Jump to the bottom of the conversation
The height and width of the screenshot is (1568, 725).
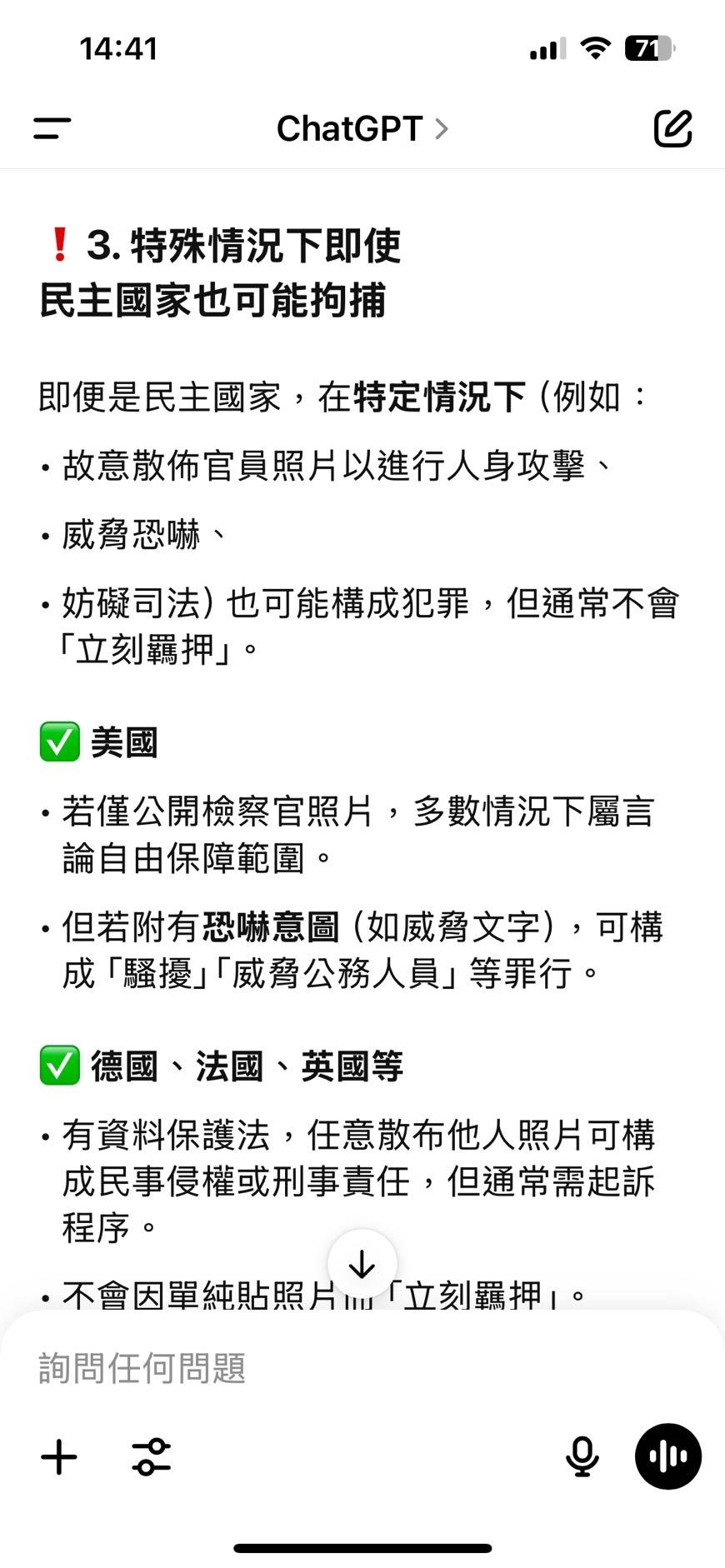362,1265
